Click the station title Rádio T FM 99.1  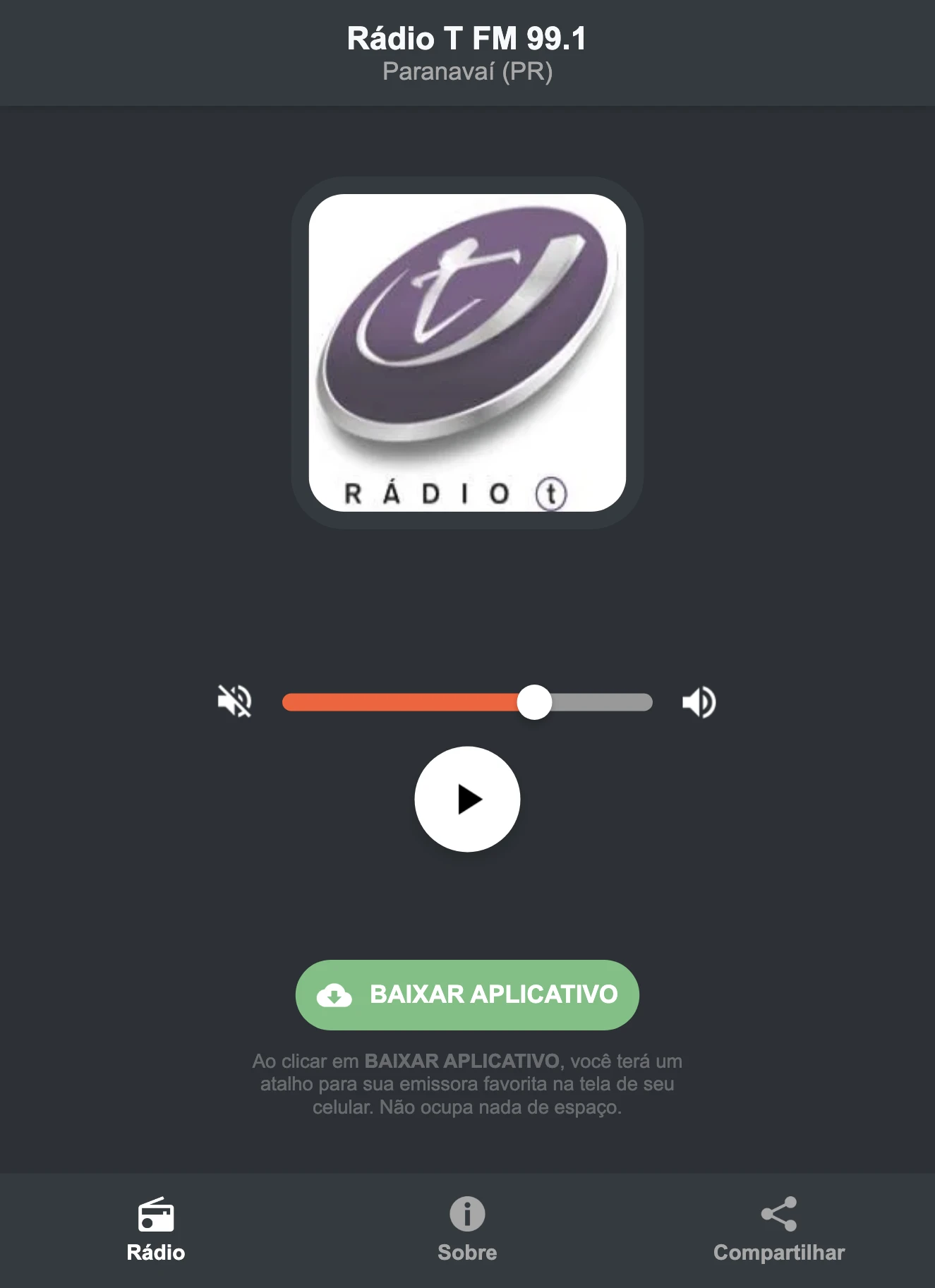coord(467,40)
